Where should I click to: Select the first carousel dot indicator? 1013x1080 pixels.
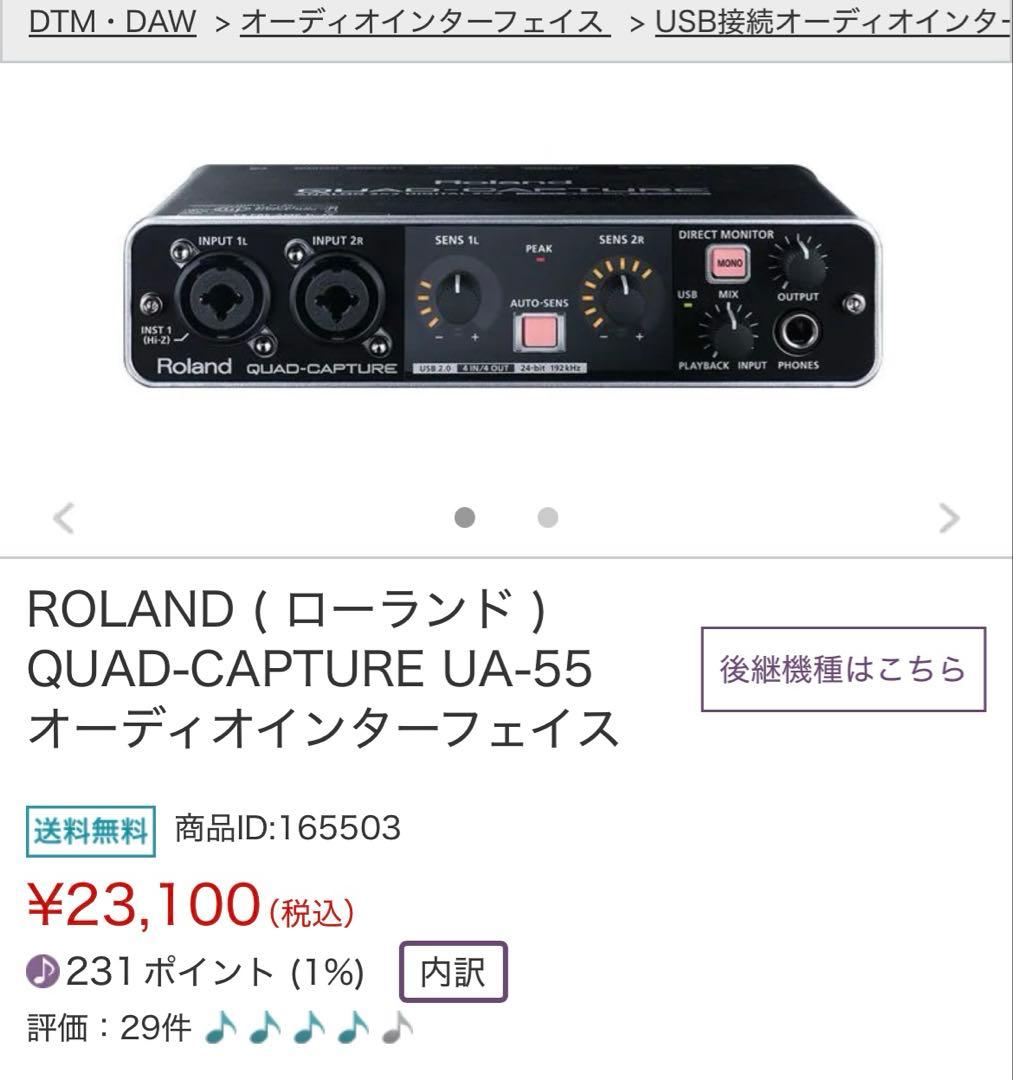point(463,518)
